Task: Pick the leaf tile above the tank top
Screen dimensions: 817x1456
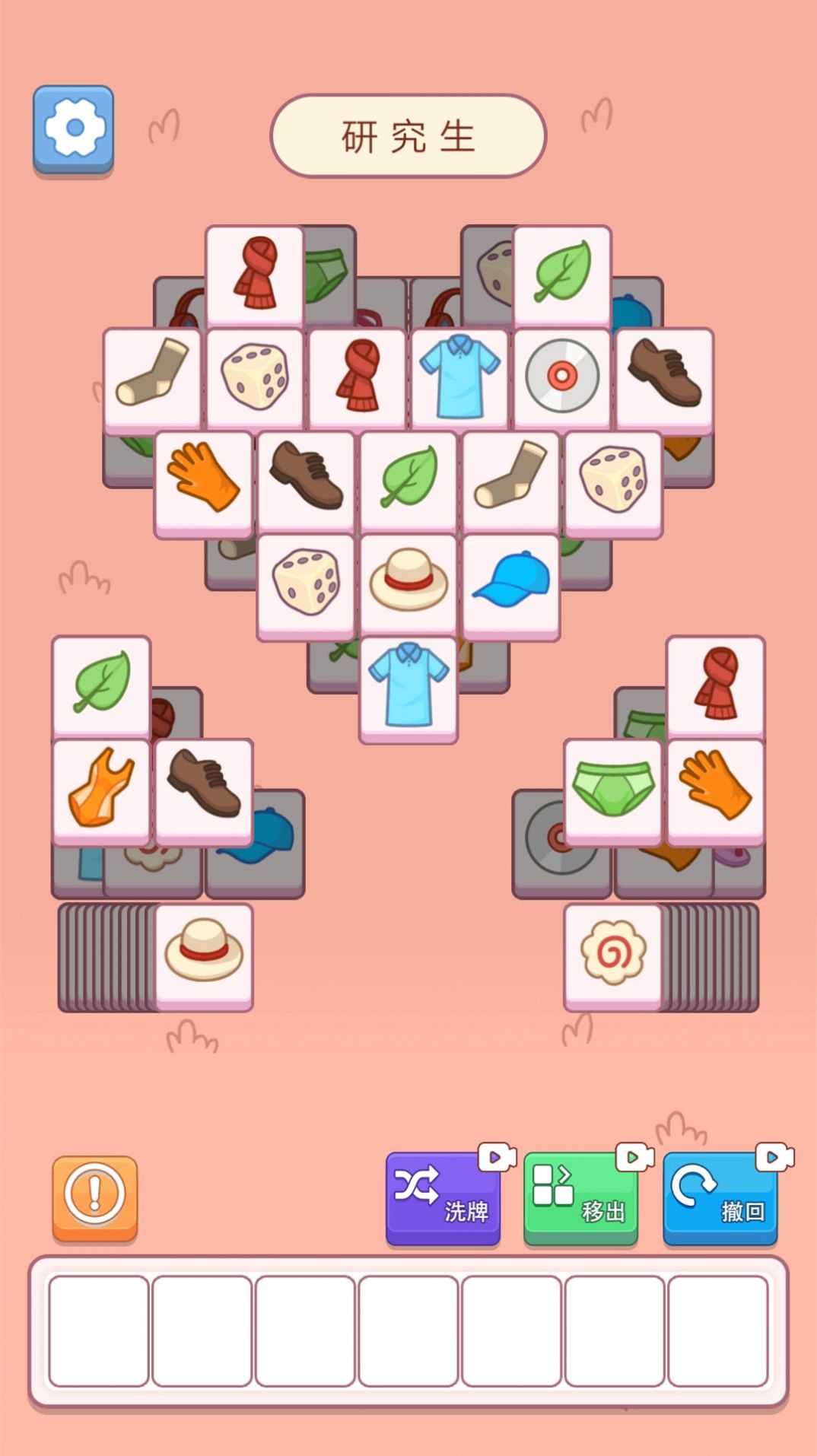Action: [101, 685]
